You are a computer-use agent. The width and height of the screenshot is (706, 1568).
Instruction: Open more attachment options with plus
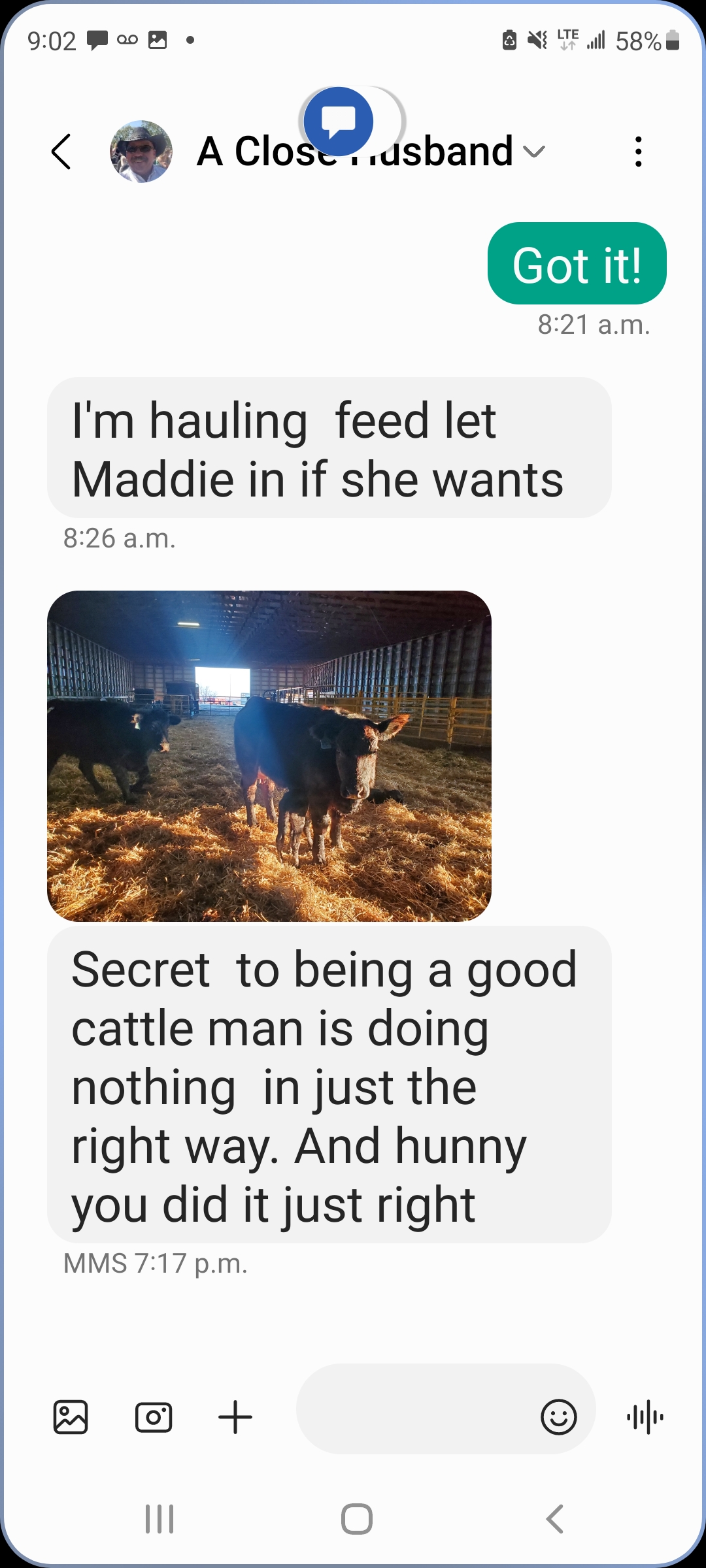tap(235, 1417)
